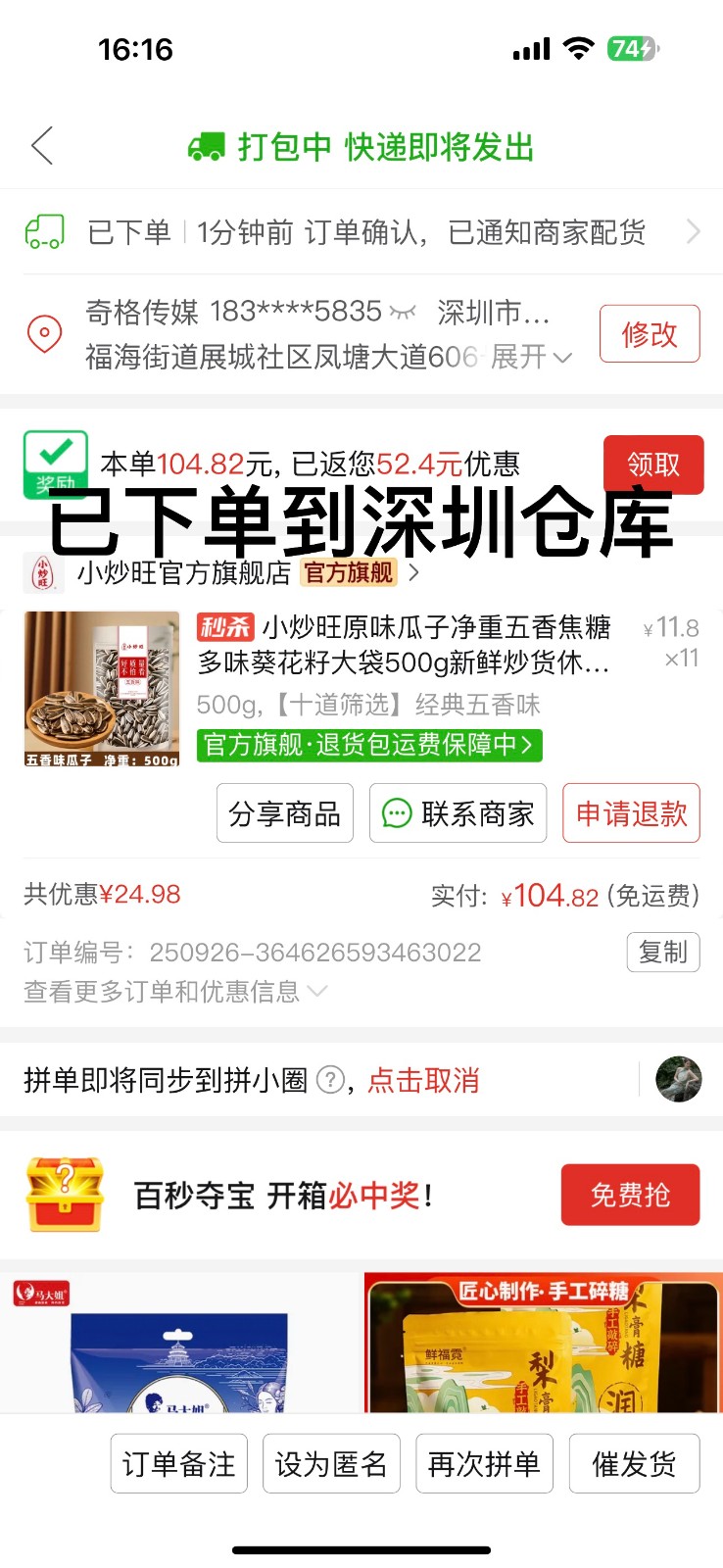Contact the seller via 联系商家
This screenshot has width=723, height=1568.
pyautogui.click(x=458, y=813)
